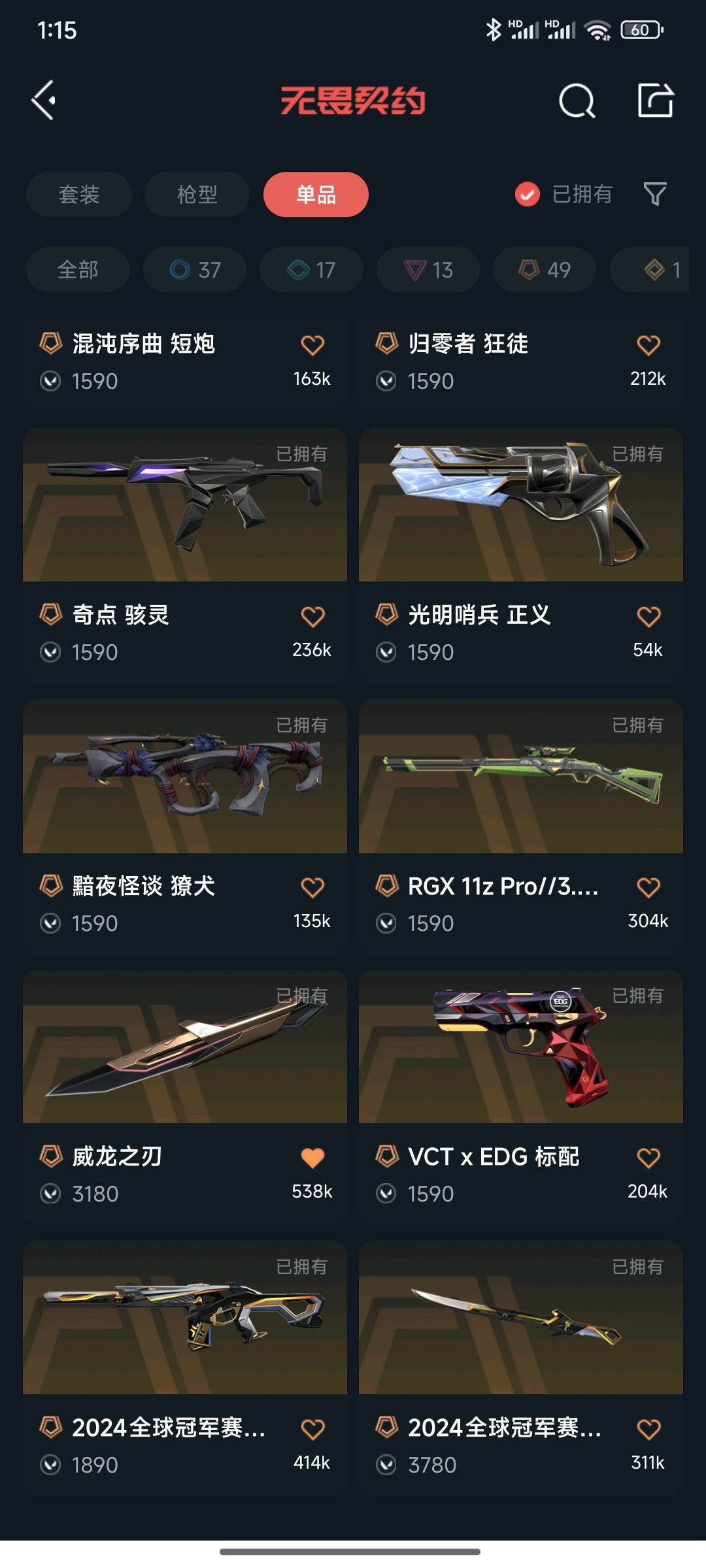Open the funnel filter options
The image size is (706, 1568).
(655, 194)
